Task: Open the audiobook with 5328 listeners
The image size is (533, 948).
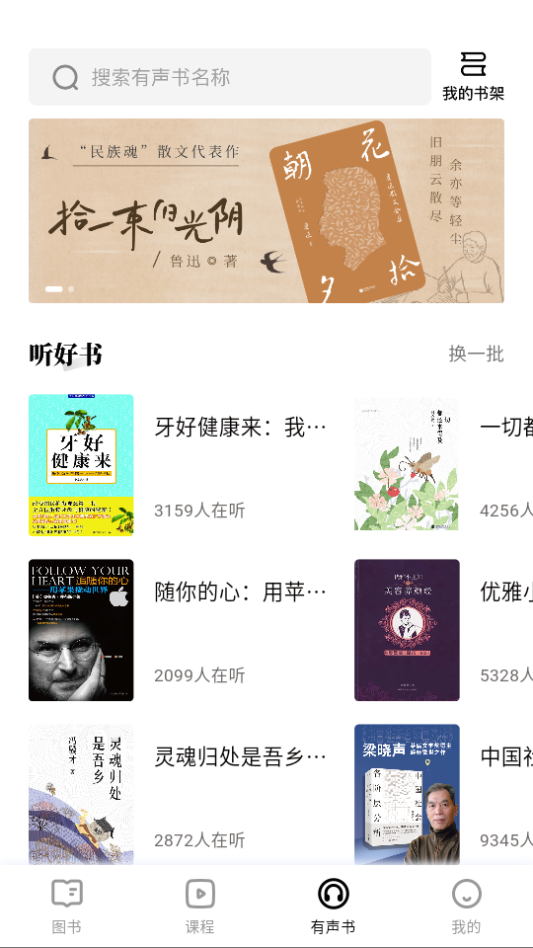Action: coord(444,630)
